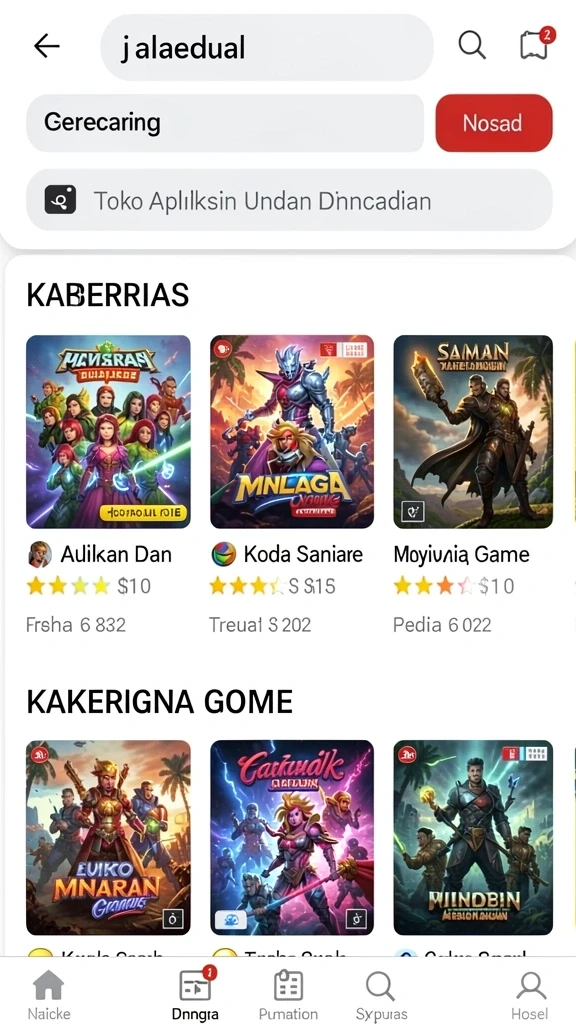
Task: Open Toko Apliksin Undan Dinncadian search box
Action: click(289, 200)
